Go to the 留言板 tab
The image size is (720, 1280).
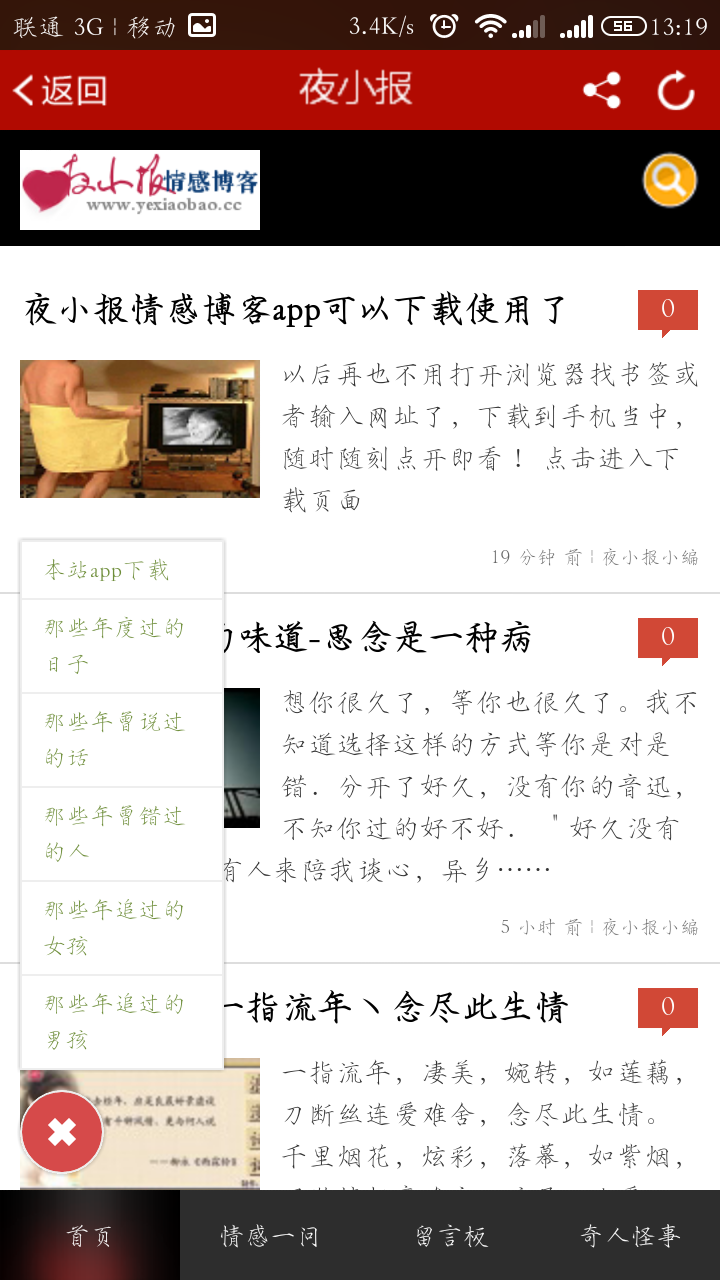point(450,1236)
